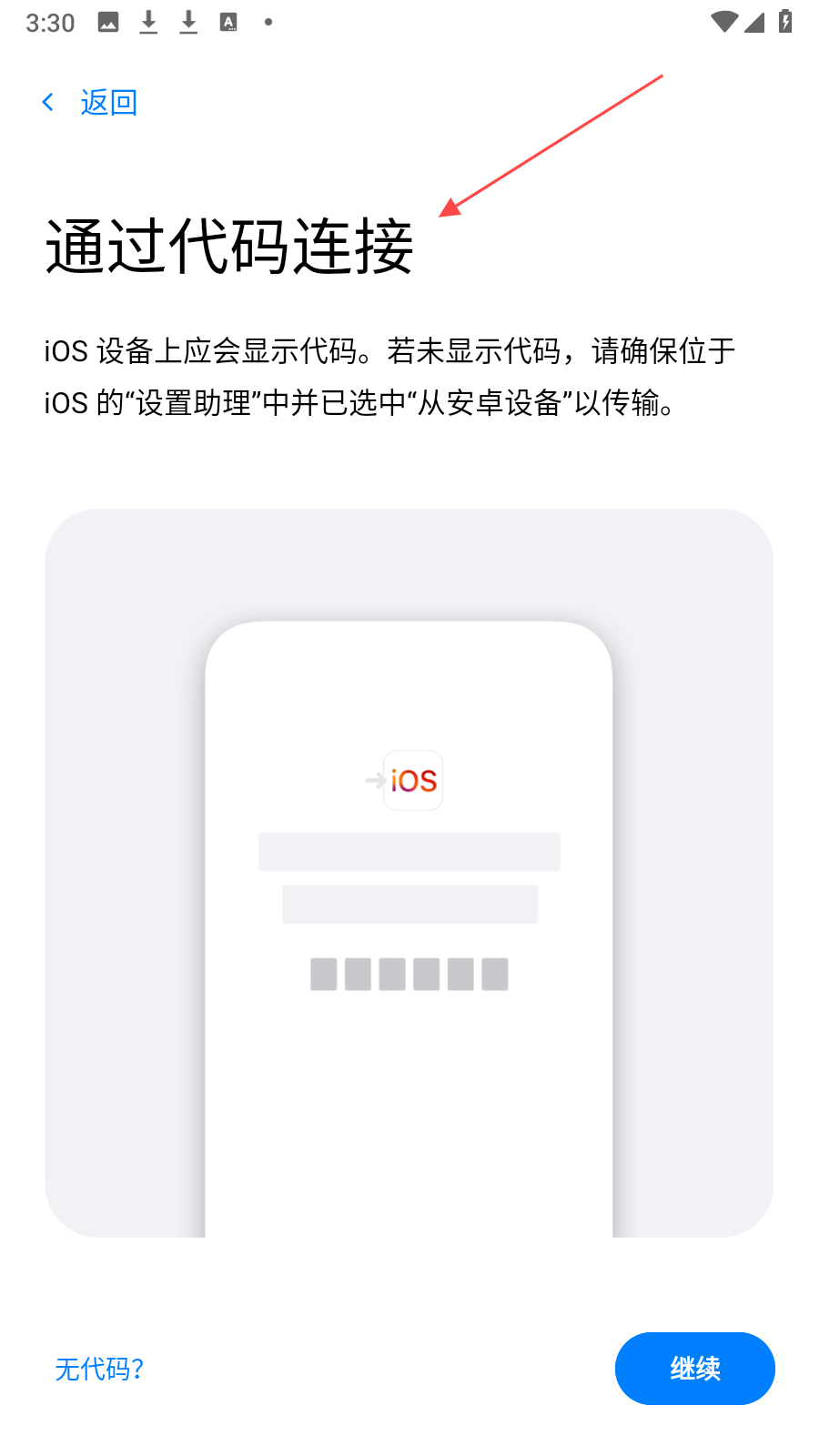The height and width of the screenshot is (1456, 819).
Task: Open the 无代码? help link
Action: click(99, 1369)
